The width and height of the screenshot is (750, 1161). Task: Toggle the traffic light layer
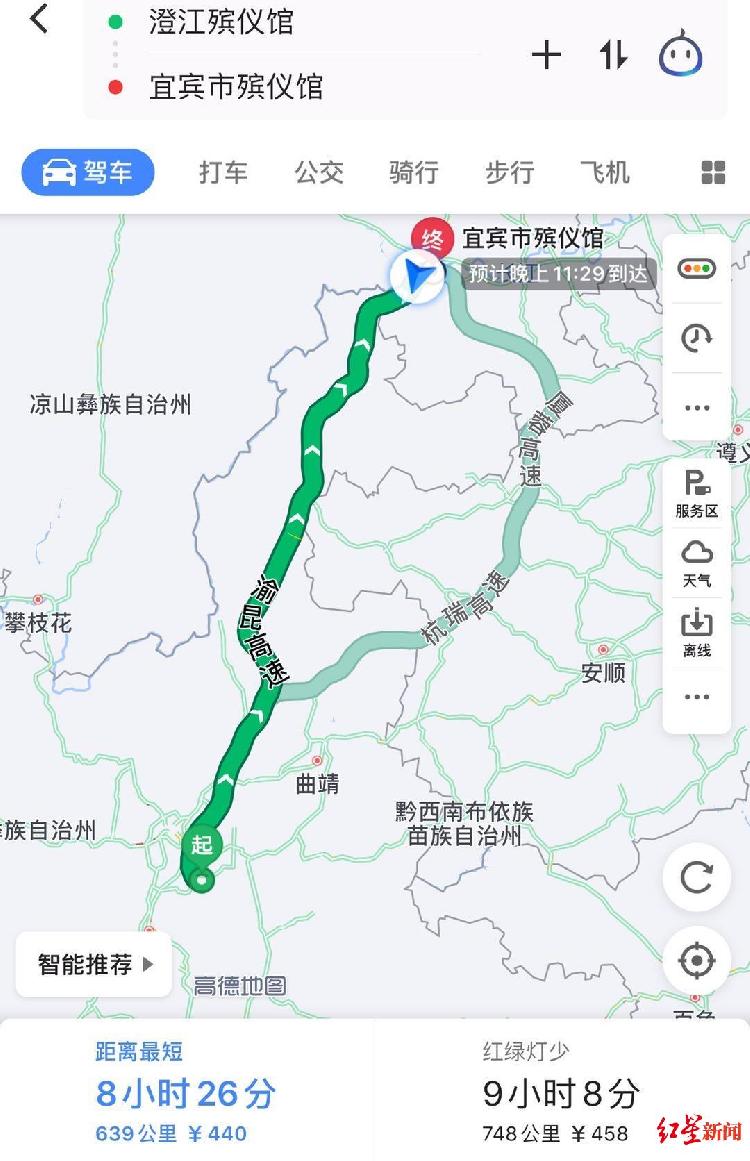point(697,269)
